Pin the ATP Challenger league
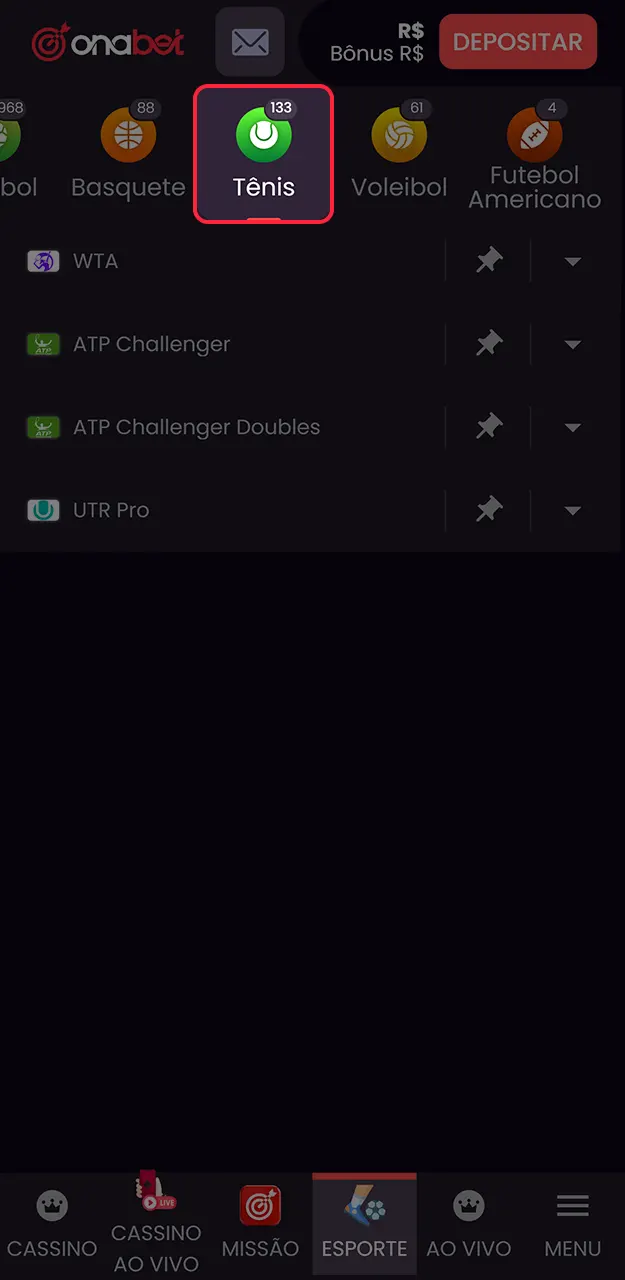Viewport: 625px width, 1280px height. point(488,344)
